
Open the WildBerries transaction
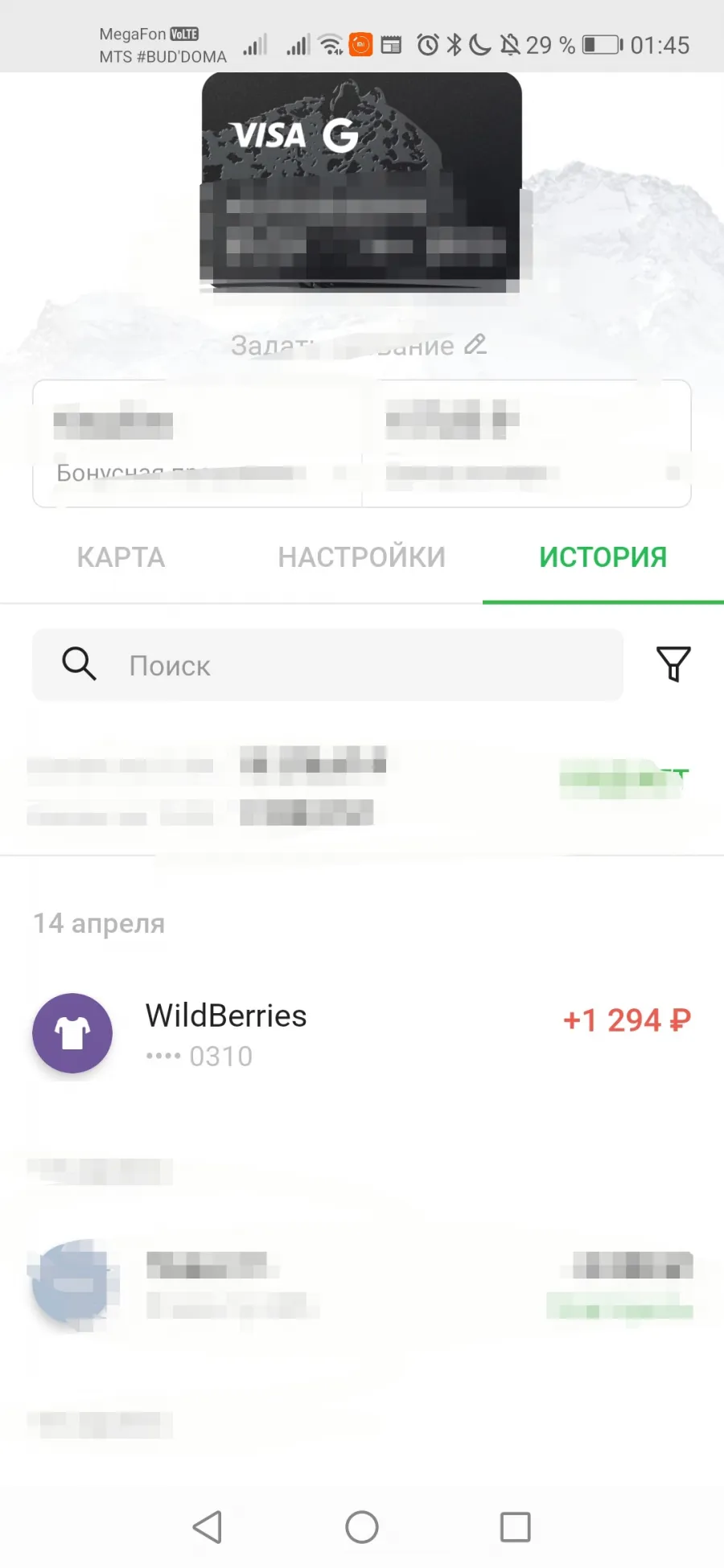(x=362, y=1033)
